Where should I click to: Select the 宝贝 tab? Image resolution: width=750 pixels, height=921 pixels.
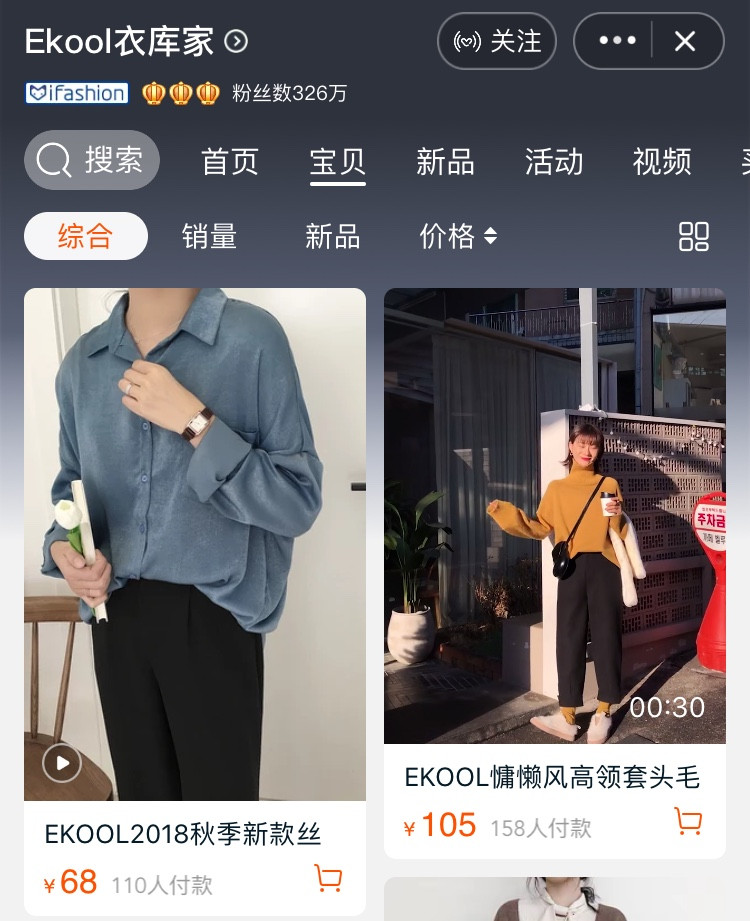[x=337, y=161]
